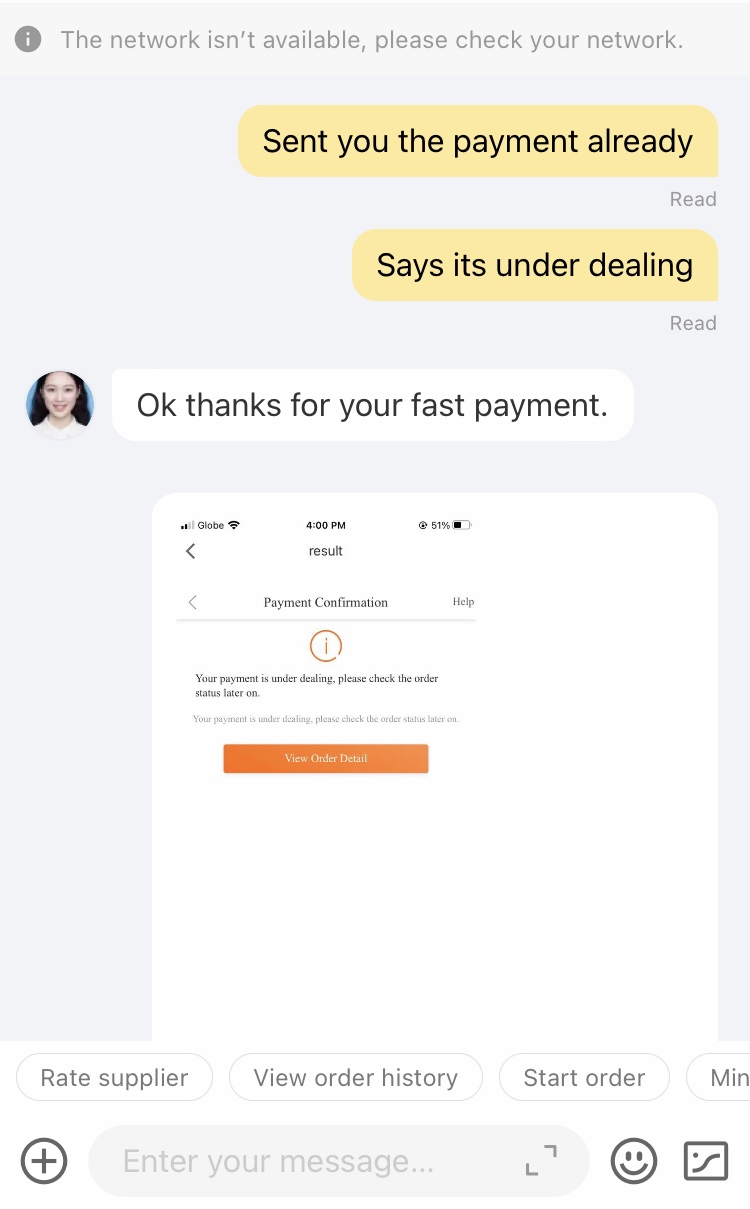
Task: Expand the message box to full screen
Action: click(541, 1161)
